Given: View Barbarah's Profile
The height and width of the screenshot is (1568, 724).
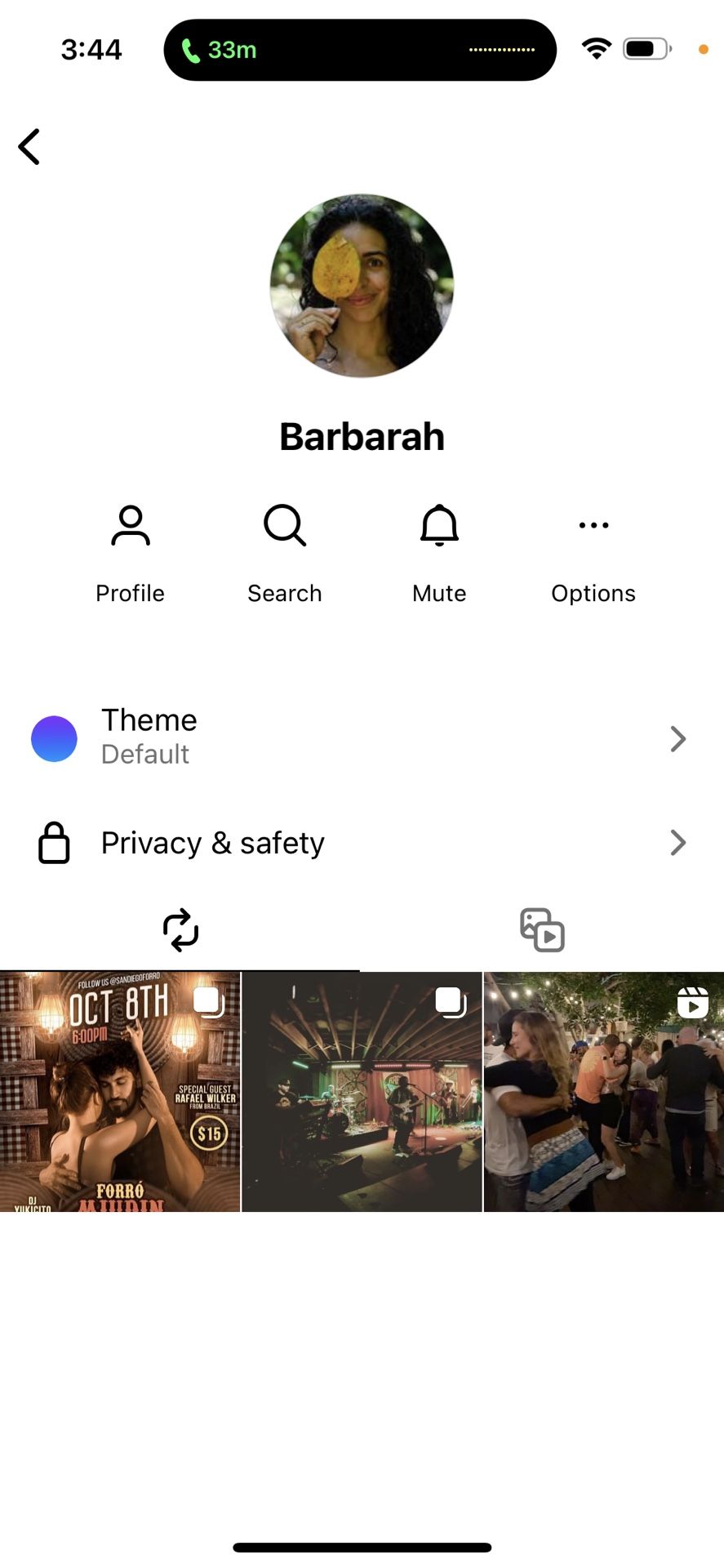Looking at the screenshot, I should 131,553.
